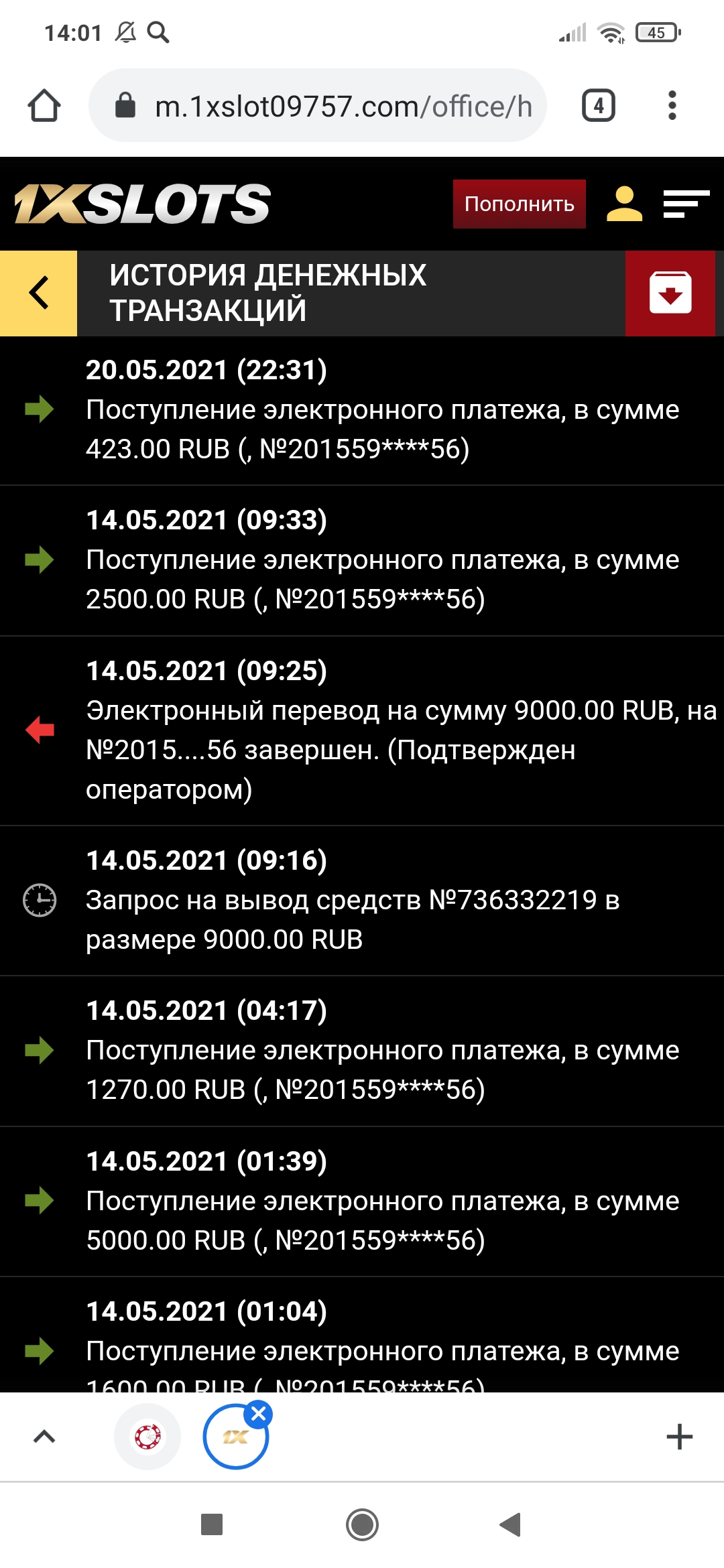The height and width of the screenshot is (1568, 724).
Task: Tap the system back button
Action: tap(511, 1525)
